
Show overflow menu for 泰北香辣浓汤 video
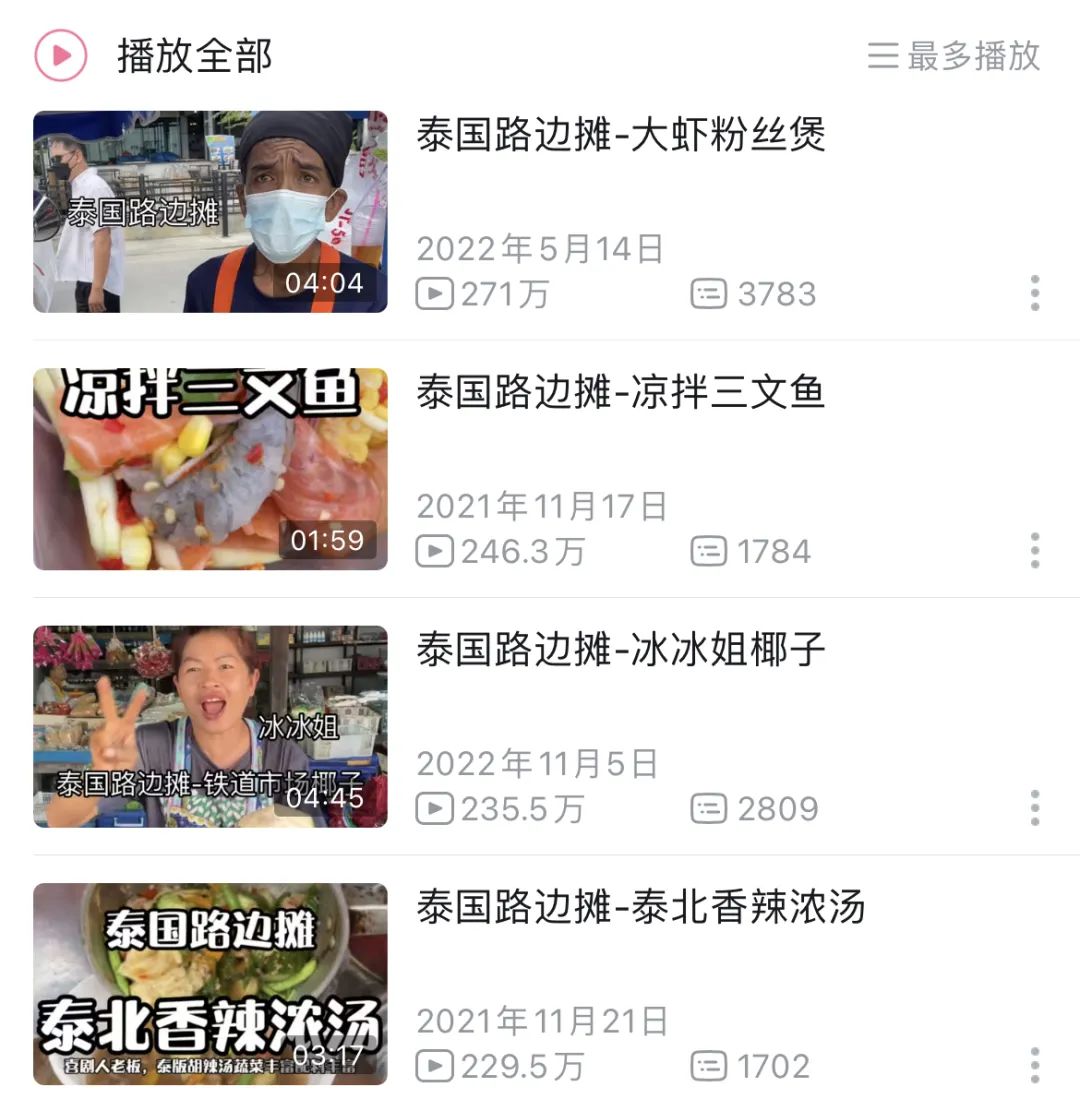click(x=1035, y=1065)
